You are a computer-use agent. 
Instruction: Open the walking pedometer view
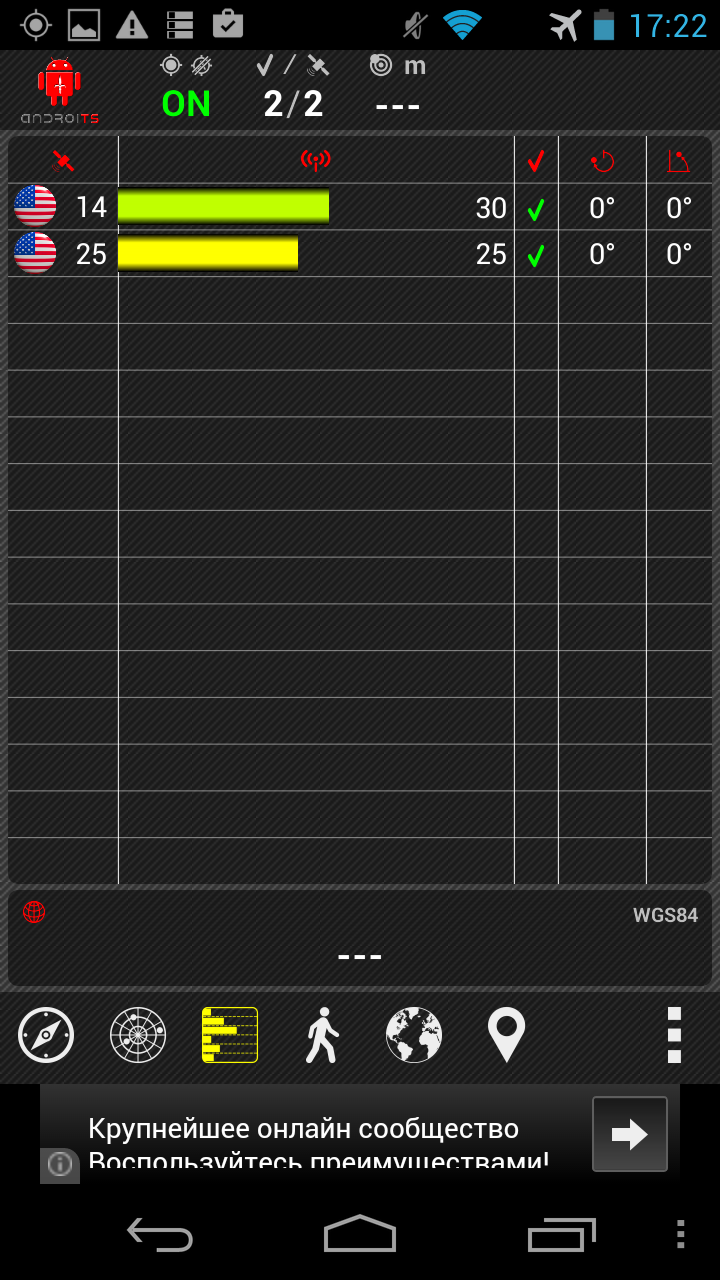tap(322, 1035)
